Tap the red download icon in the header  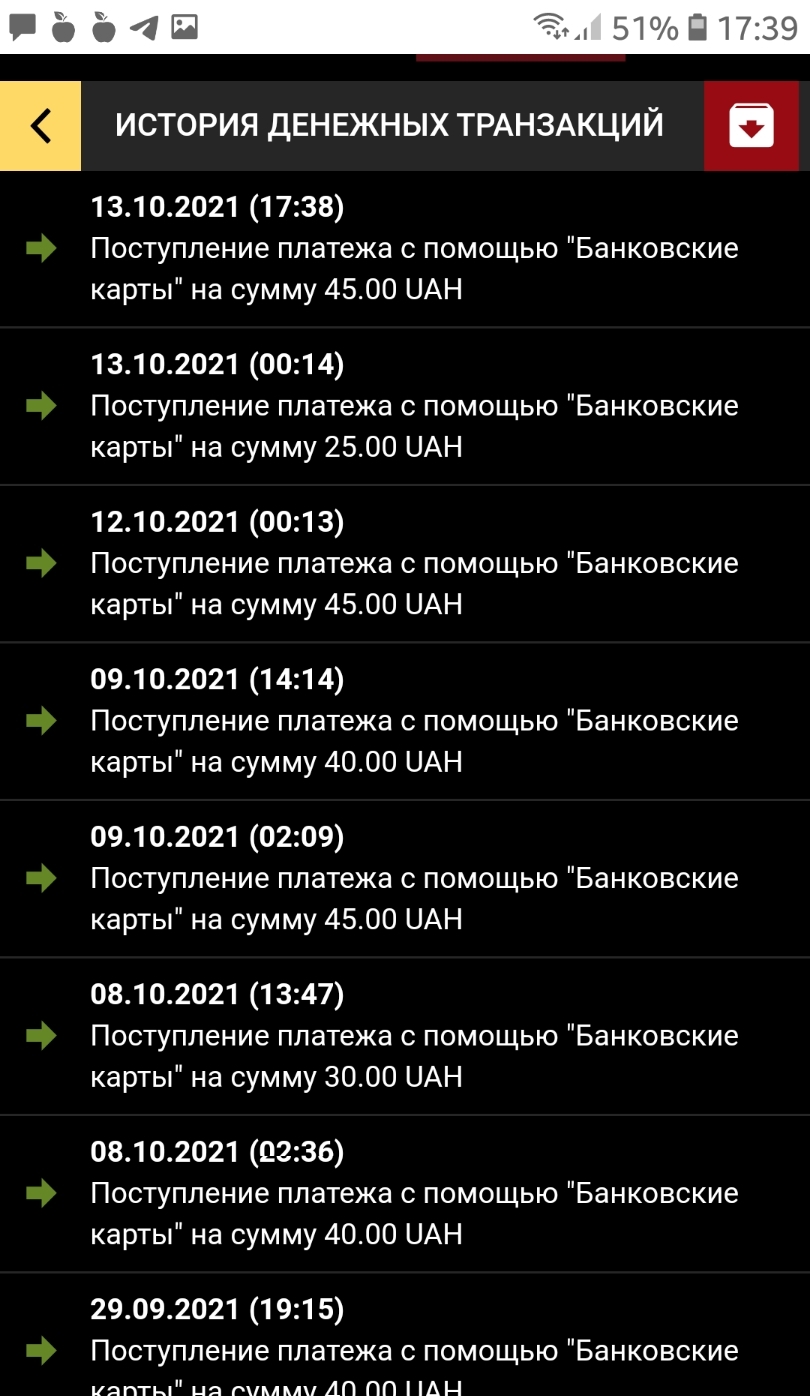click(752, 126)
